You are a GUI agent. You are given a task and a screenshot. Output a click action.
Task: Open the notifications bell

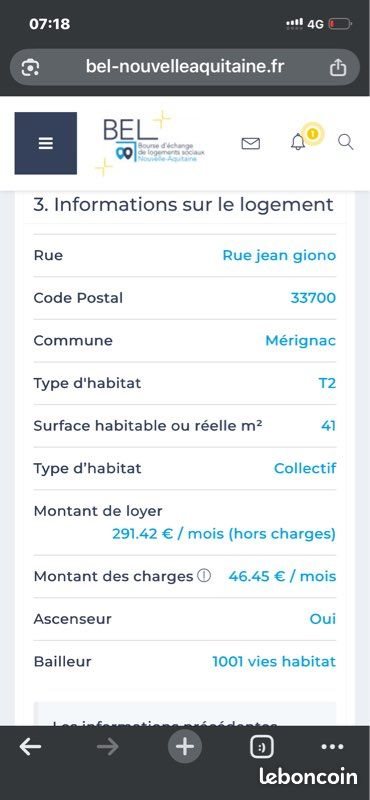298,143
